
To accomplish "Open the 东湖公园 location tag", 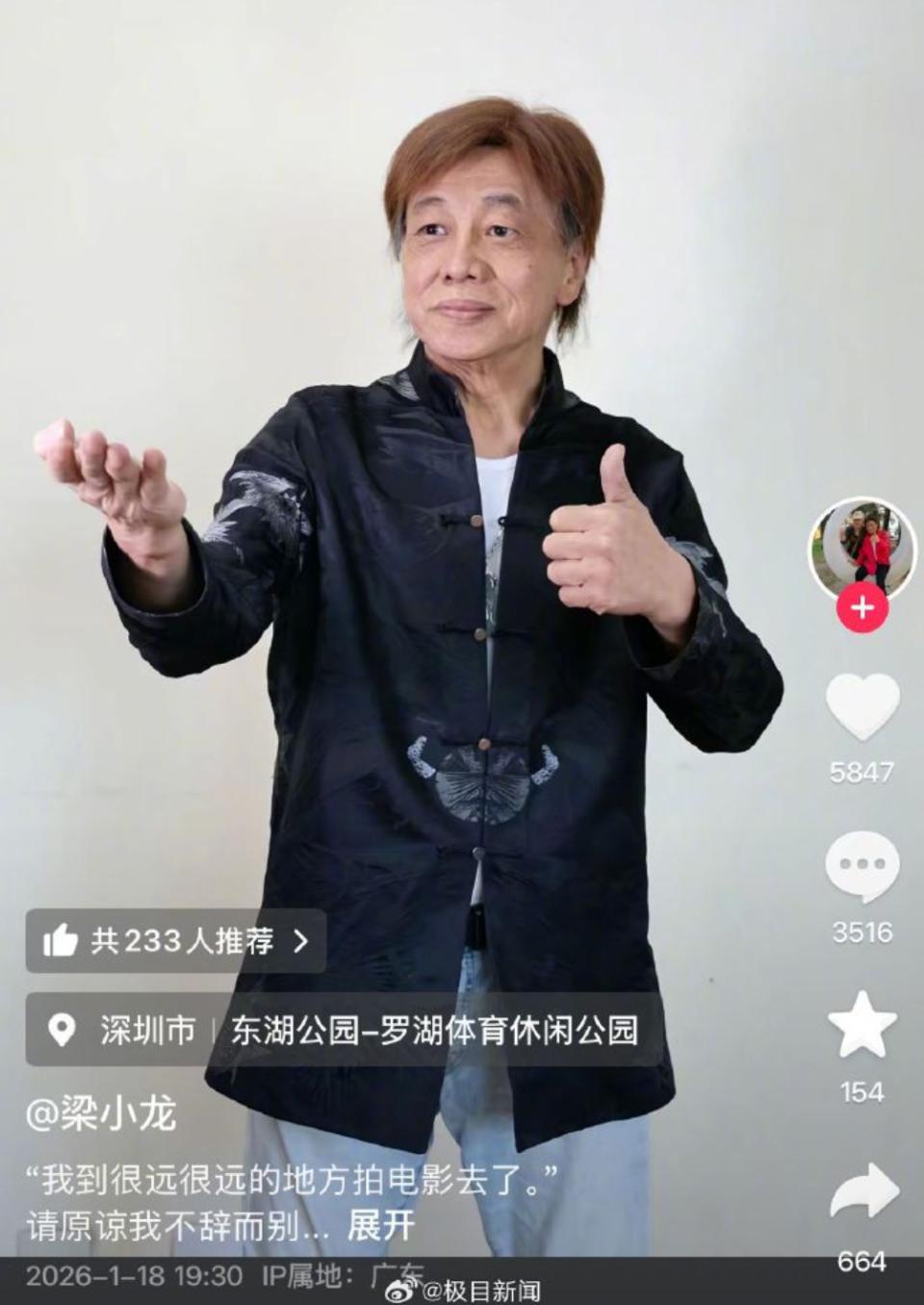I will [433, 1030].
